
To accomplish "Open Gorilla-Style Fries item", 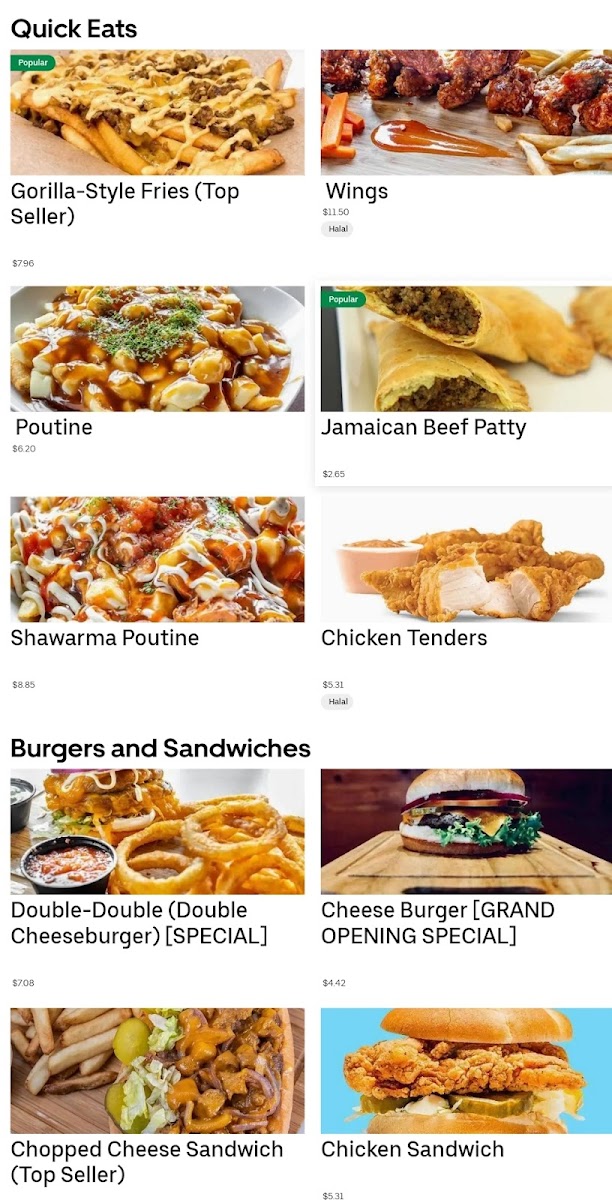I will tap(157, 113).
